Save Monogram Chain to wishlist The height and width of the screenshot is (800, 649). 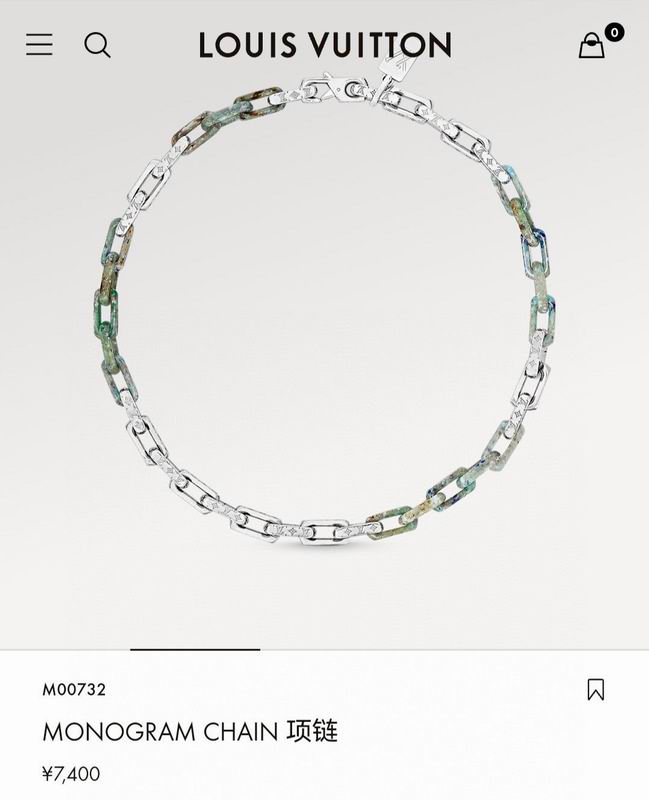596,689
